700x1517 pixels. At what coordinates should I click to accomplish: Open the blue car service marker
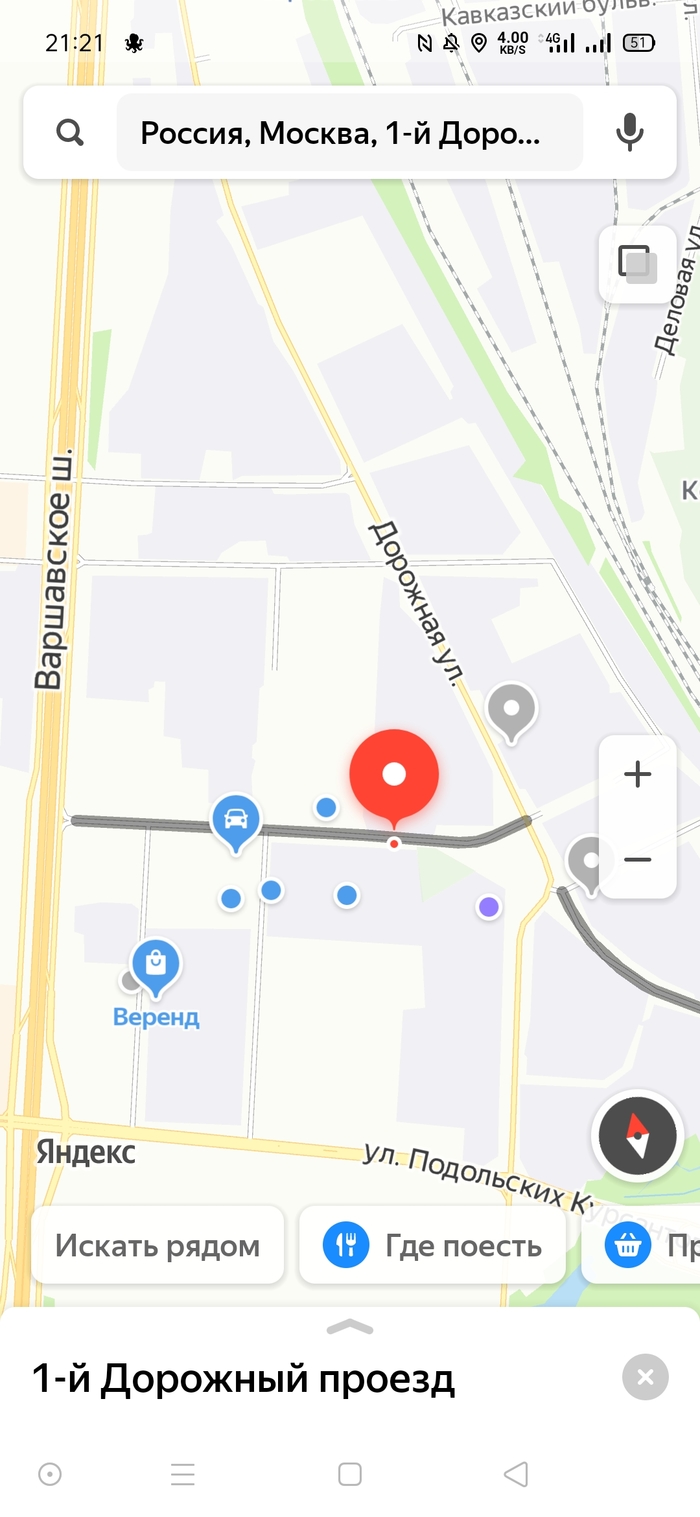(236, 821)
